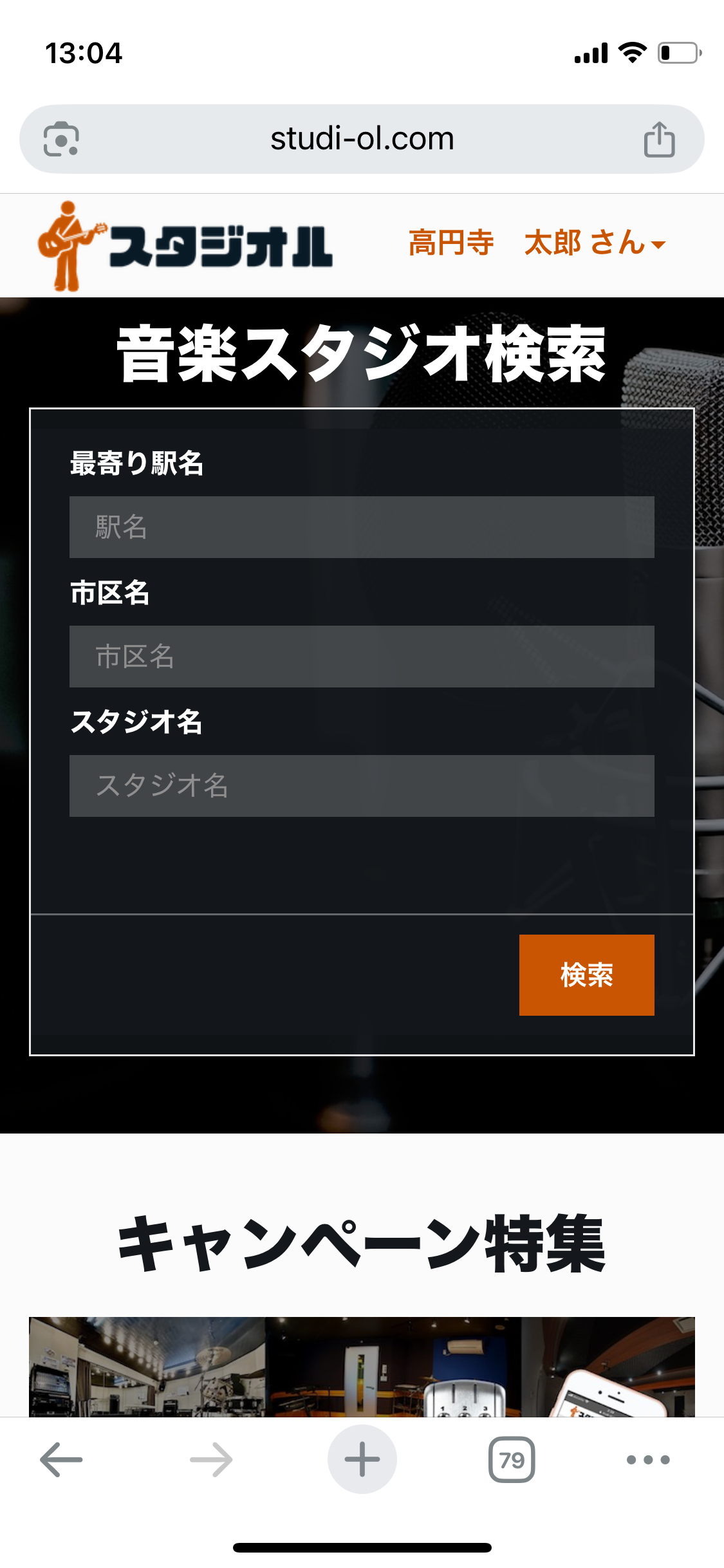Show the 79 open tabs
The width and height of the screenshot is (724, 1568).
(512, 1459)
